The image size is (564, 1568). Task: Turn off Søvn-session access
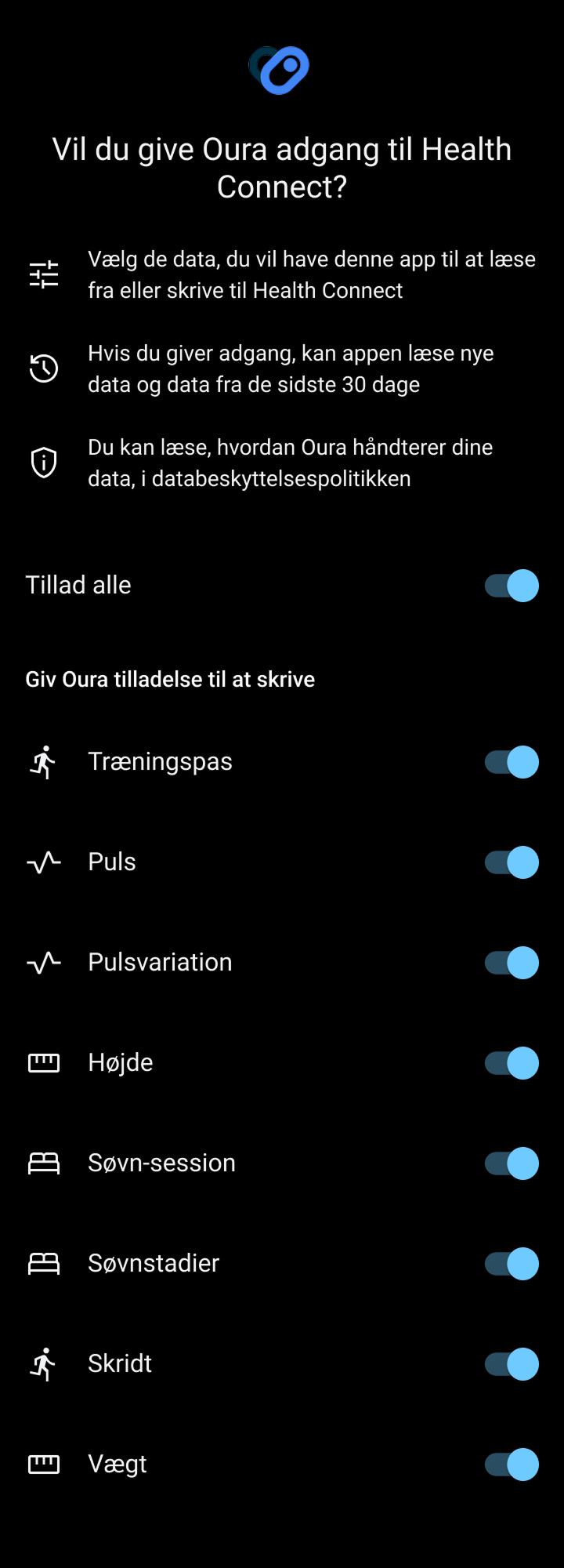511,1163
